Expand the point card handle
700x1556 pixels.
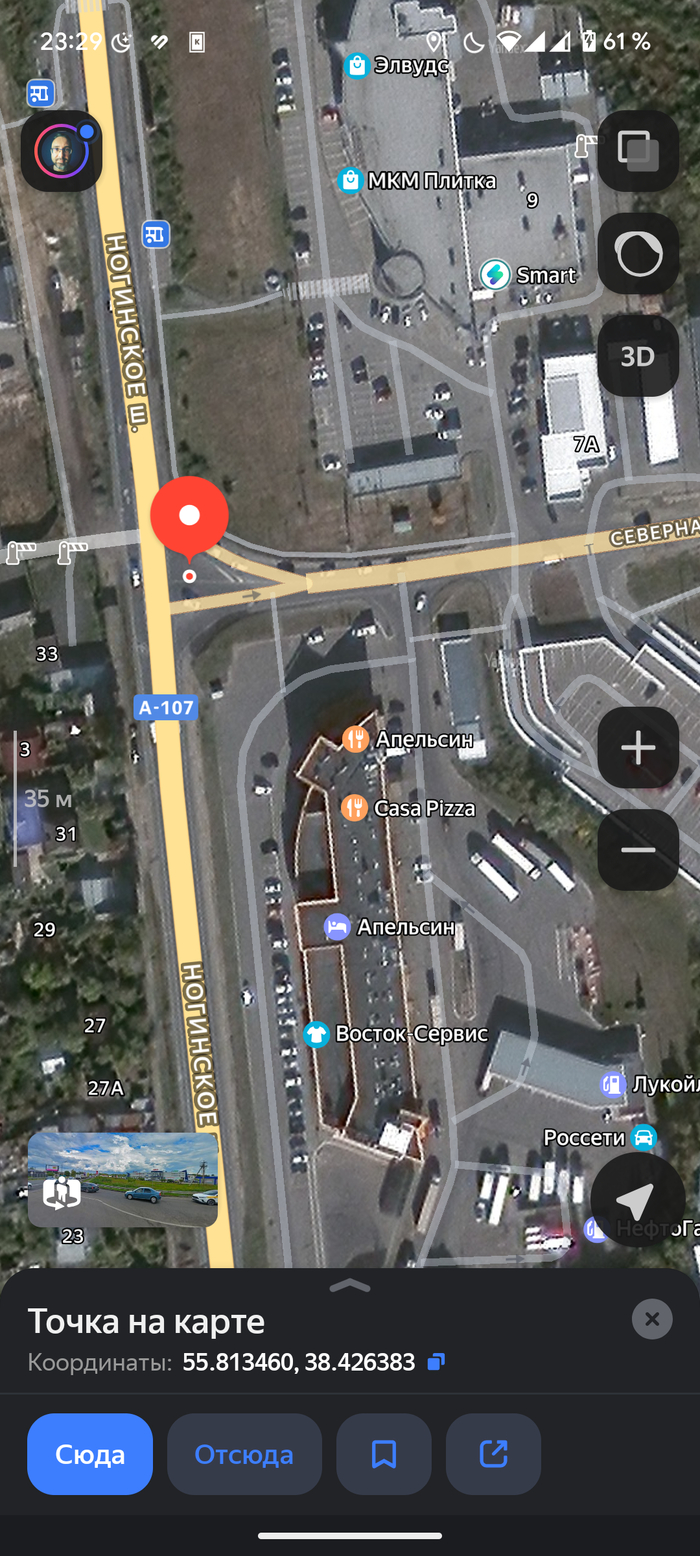click(x=350, y=1286)
